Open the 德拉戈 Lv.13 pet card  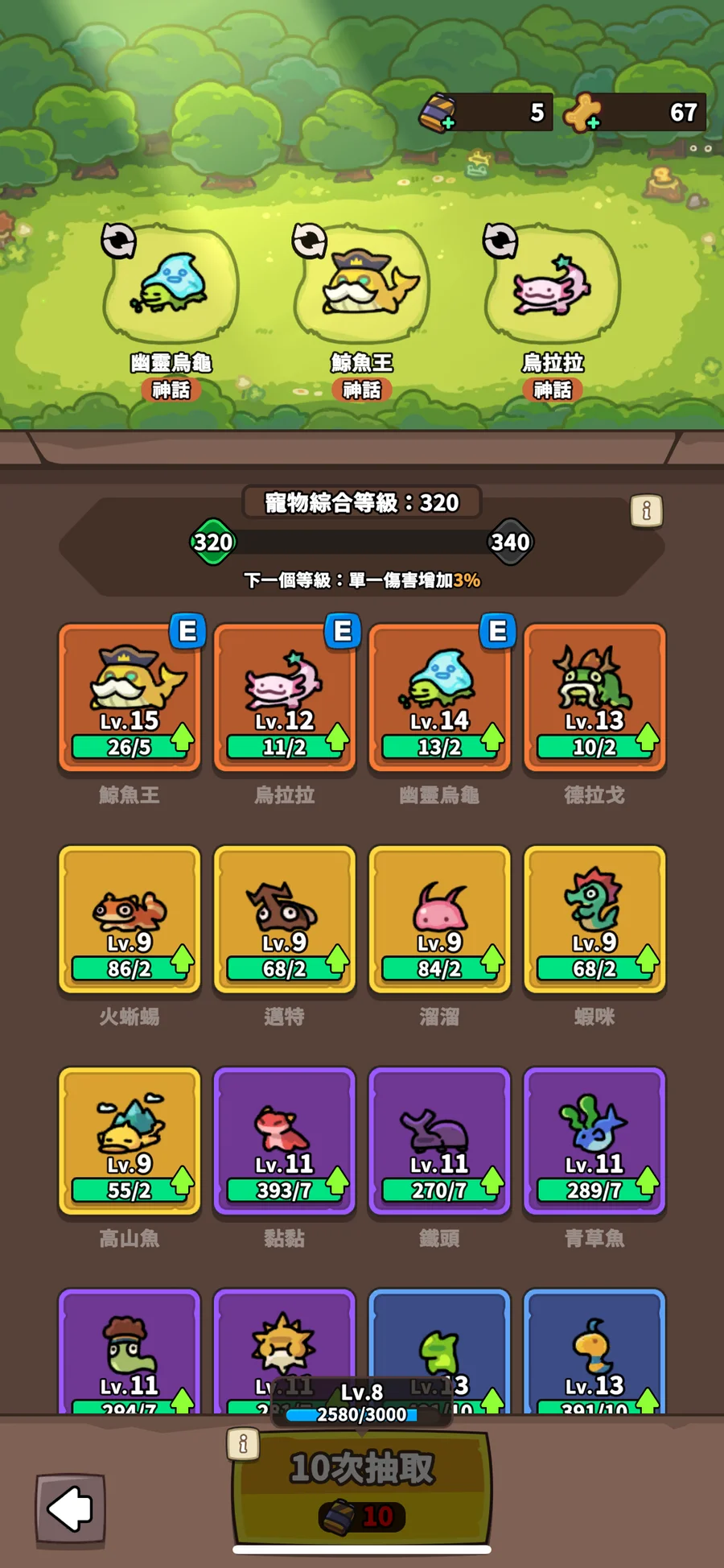tap(594, 697)
